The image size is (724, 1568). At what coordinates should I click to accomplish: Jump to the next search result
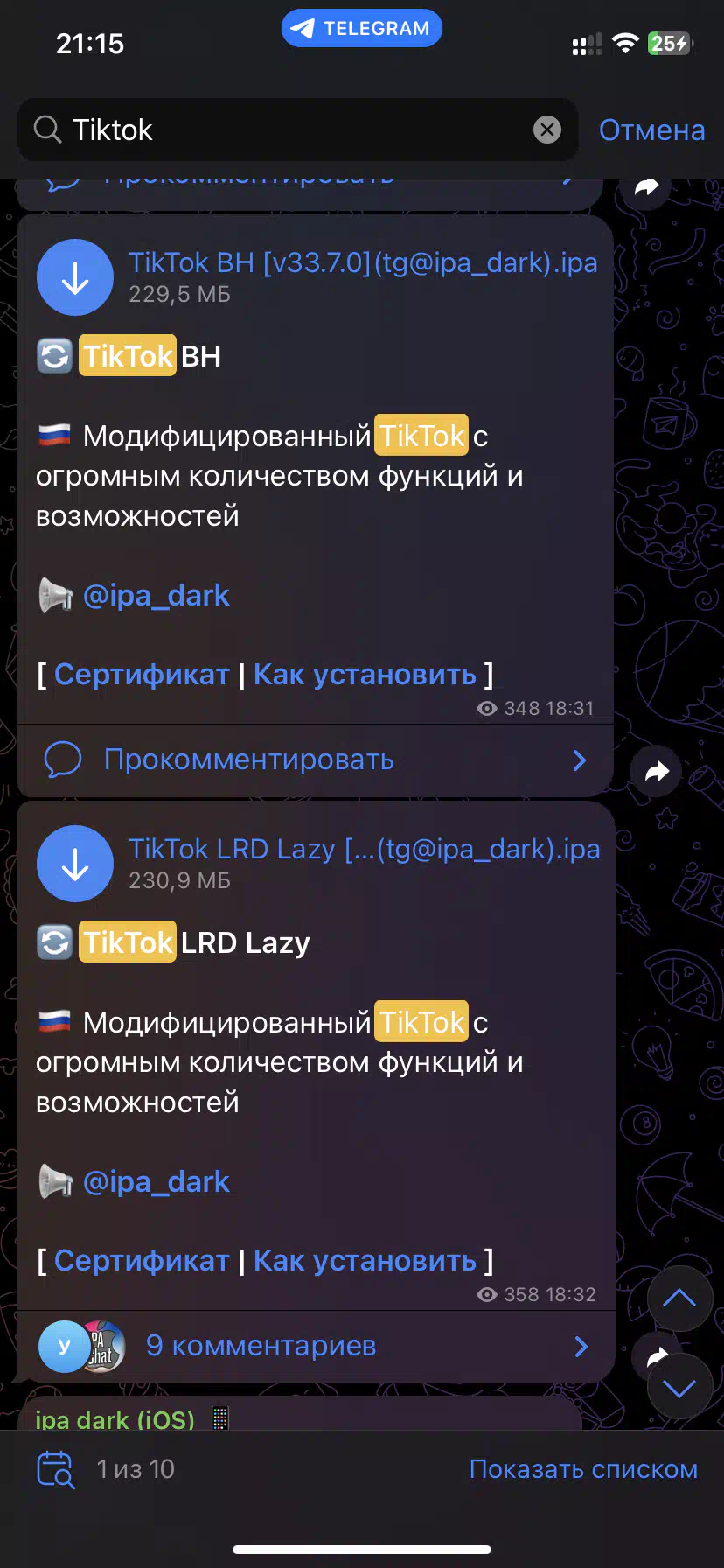679,1387
